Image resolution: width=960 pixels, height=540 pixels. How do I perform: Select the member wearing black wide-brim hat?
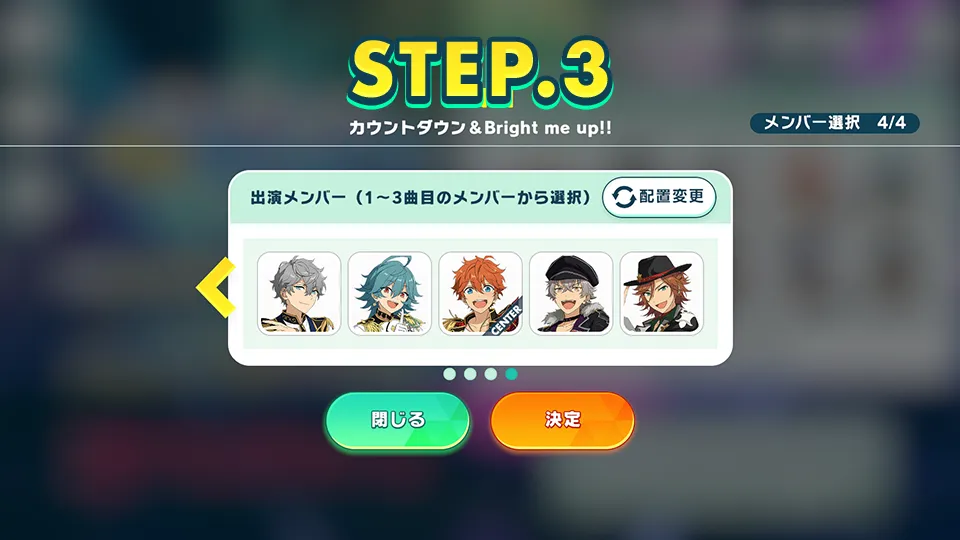[x=661, y=293]
